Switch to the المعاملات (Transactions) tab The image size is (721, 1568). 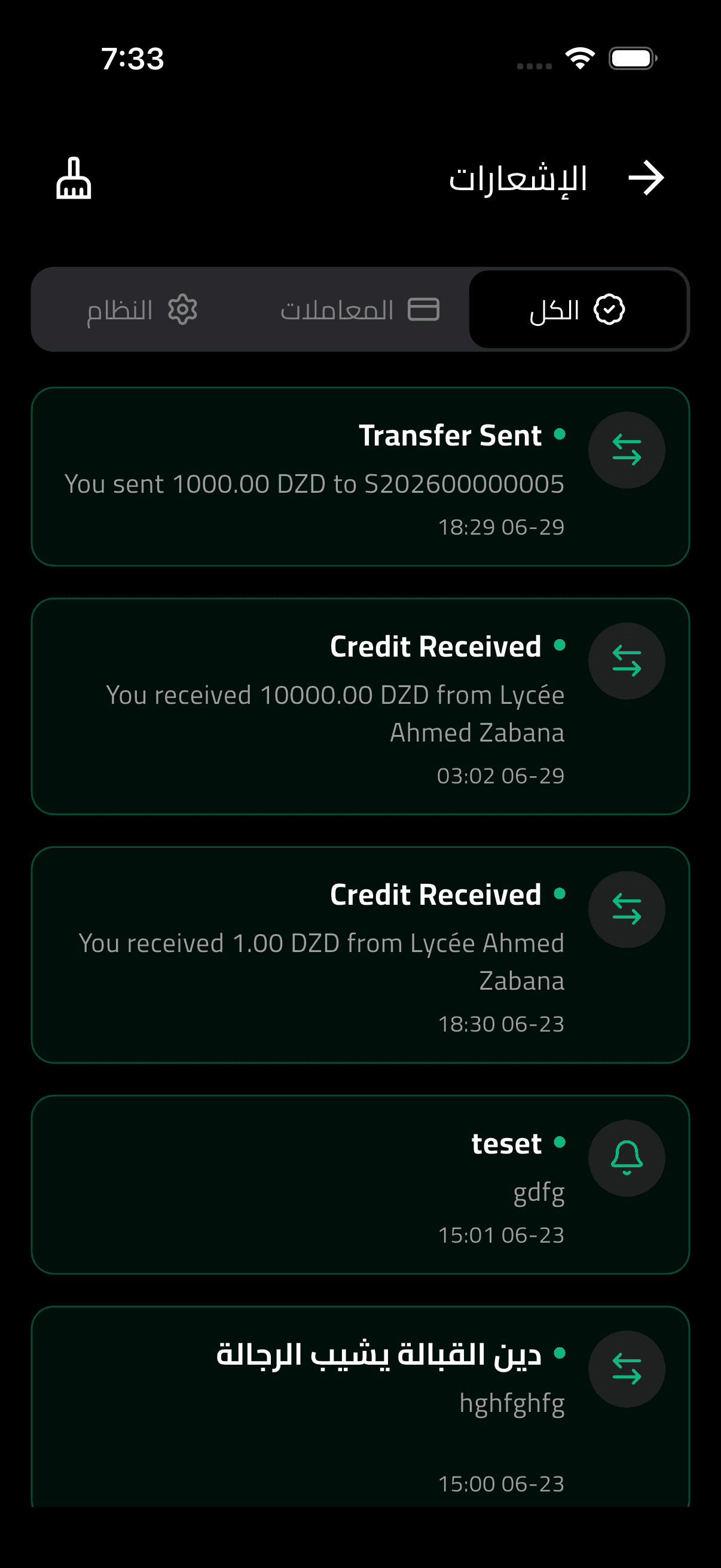click(x=359, y=310)
